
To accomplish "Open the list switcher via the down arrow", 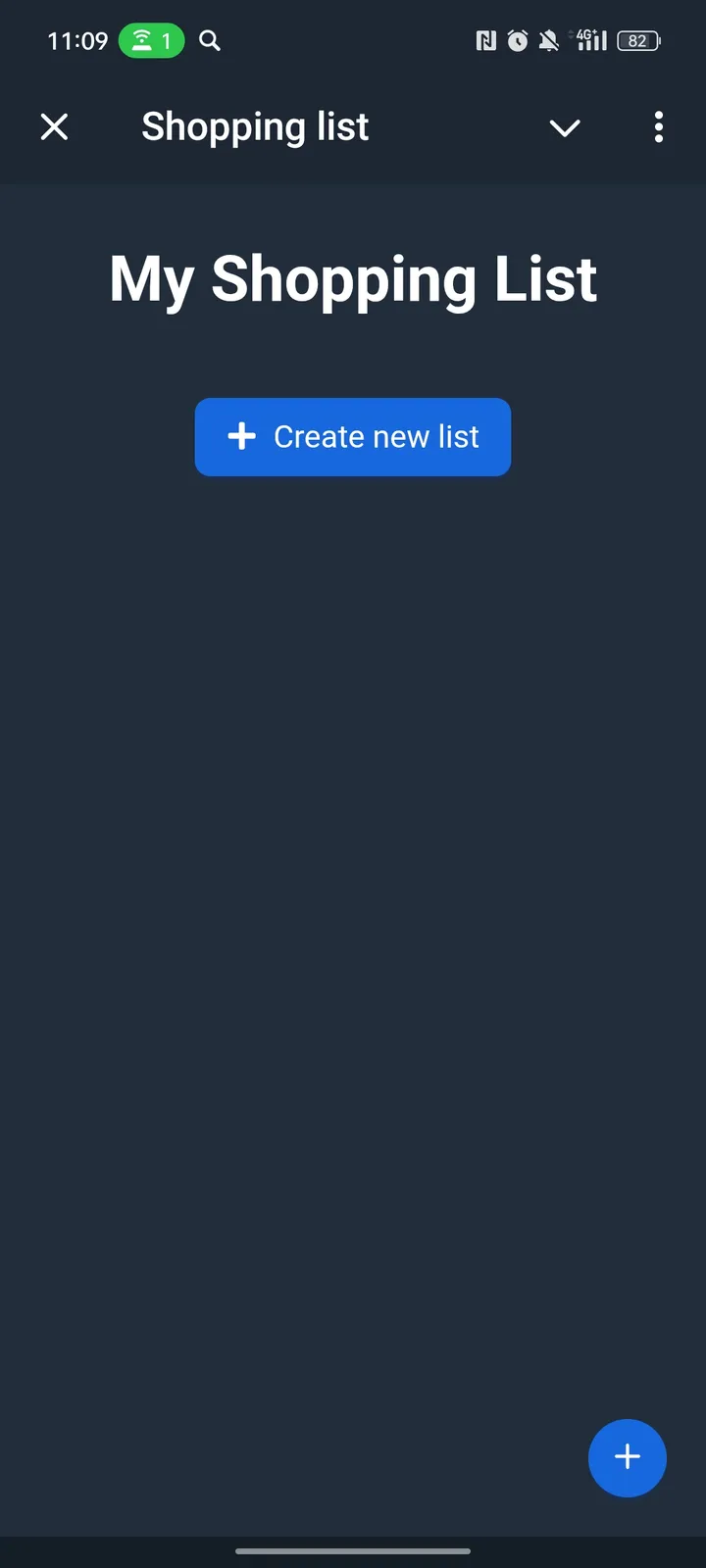I will (x=565, y=127).
